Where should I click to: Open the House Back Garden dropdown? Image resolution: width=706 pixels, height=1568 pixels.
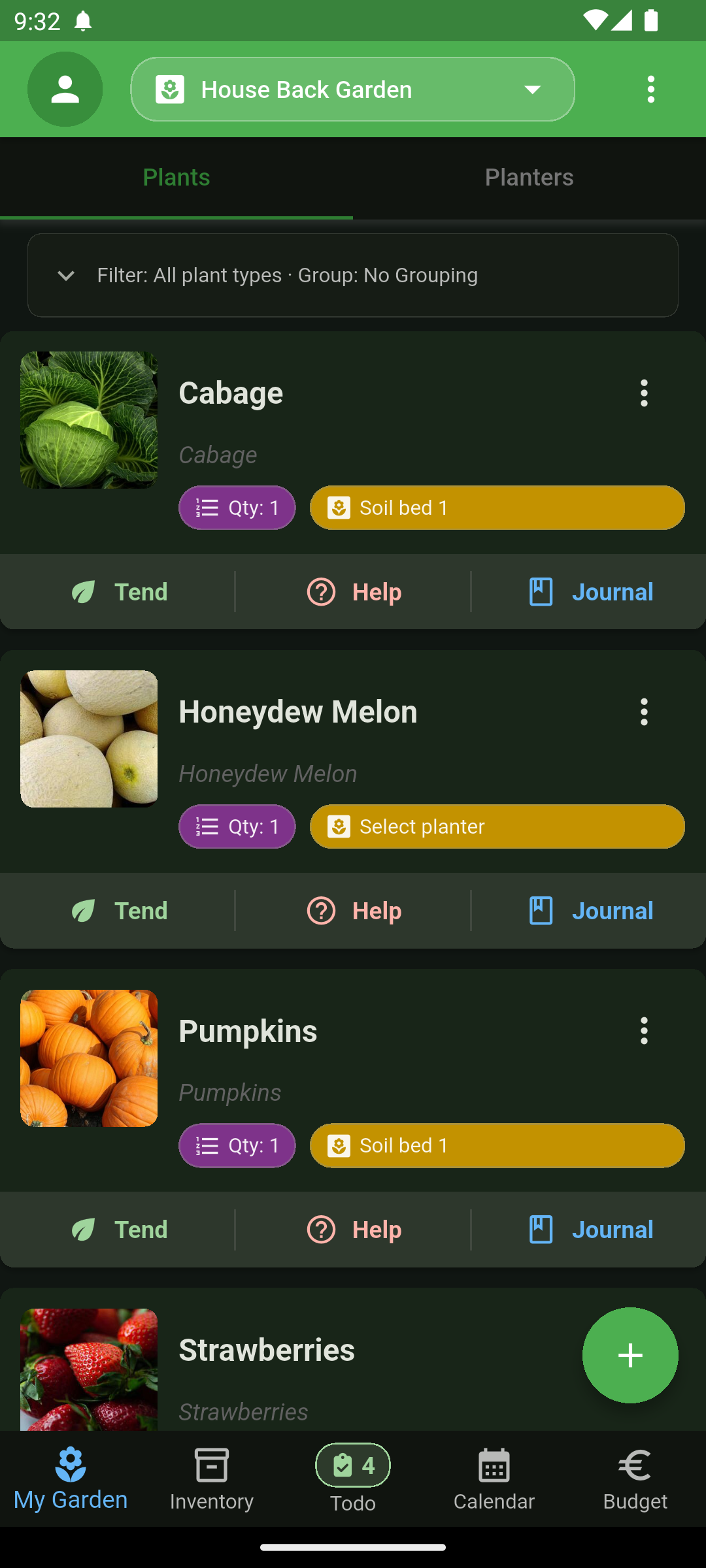[x=352, y=89]
